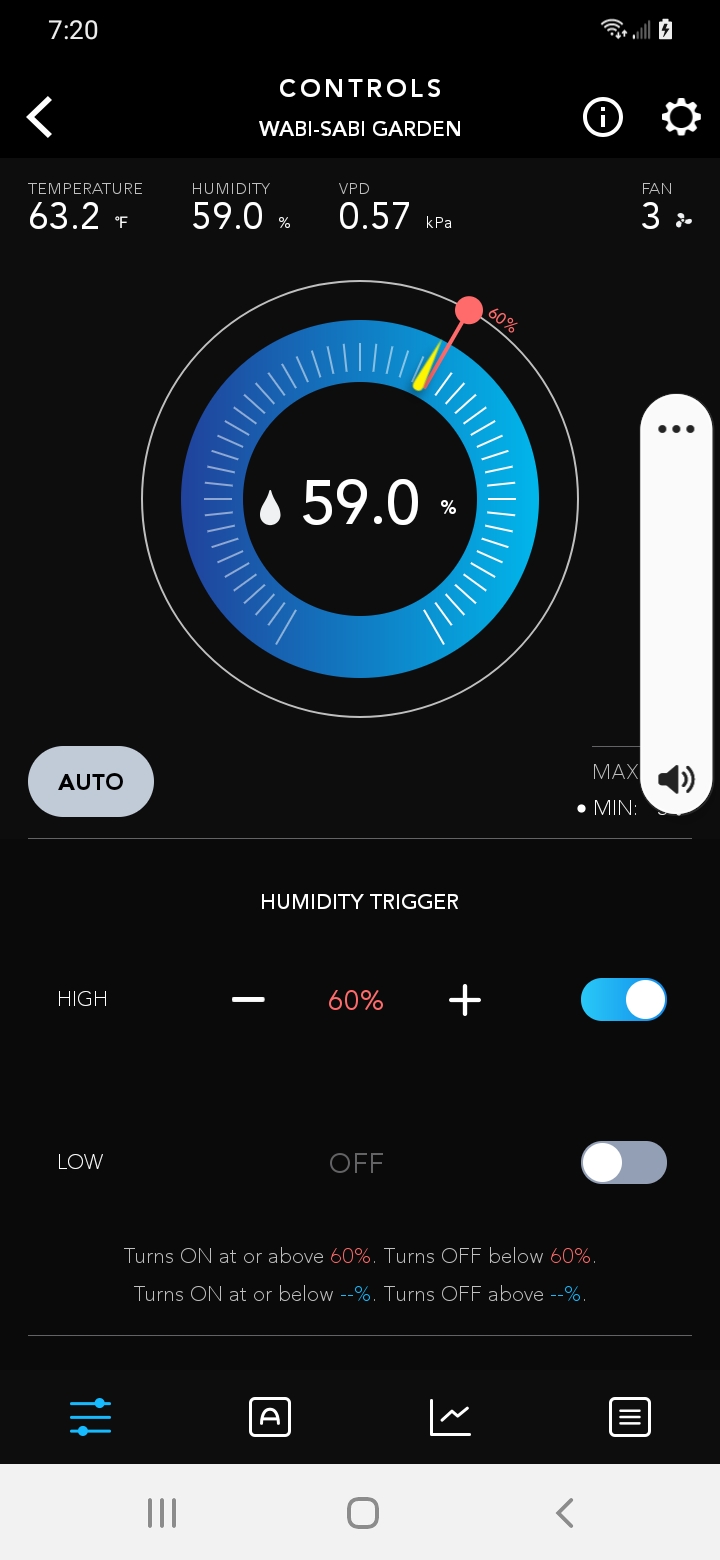
Task: Switch to the controls sliders tab
Action: (90, 1417)
